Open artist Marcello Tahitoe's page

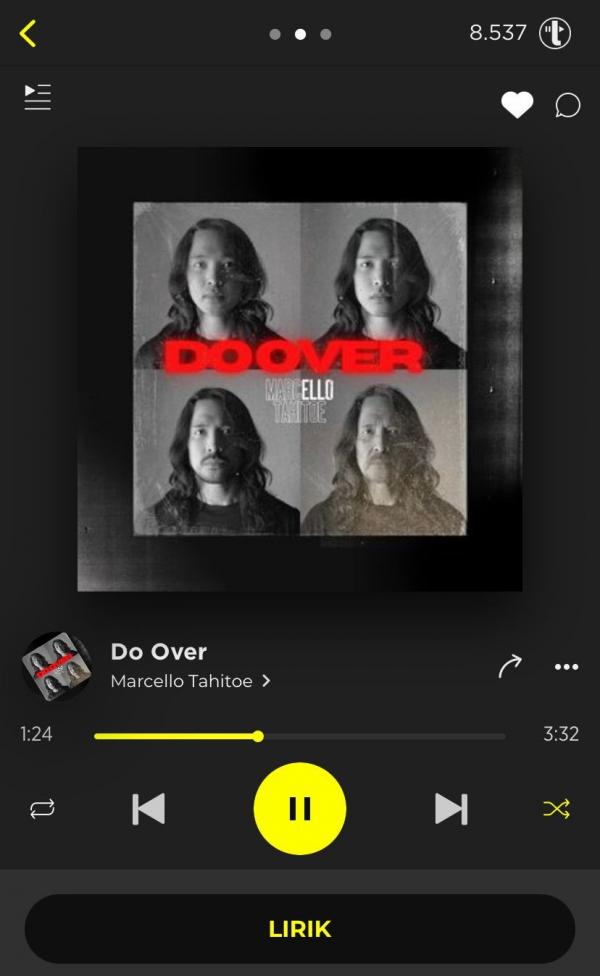point(190,681)
